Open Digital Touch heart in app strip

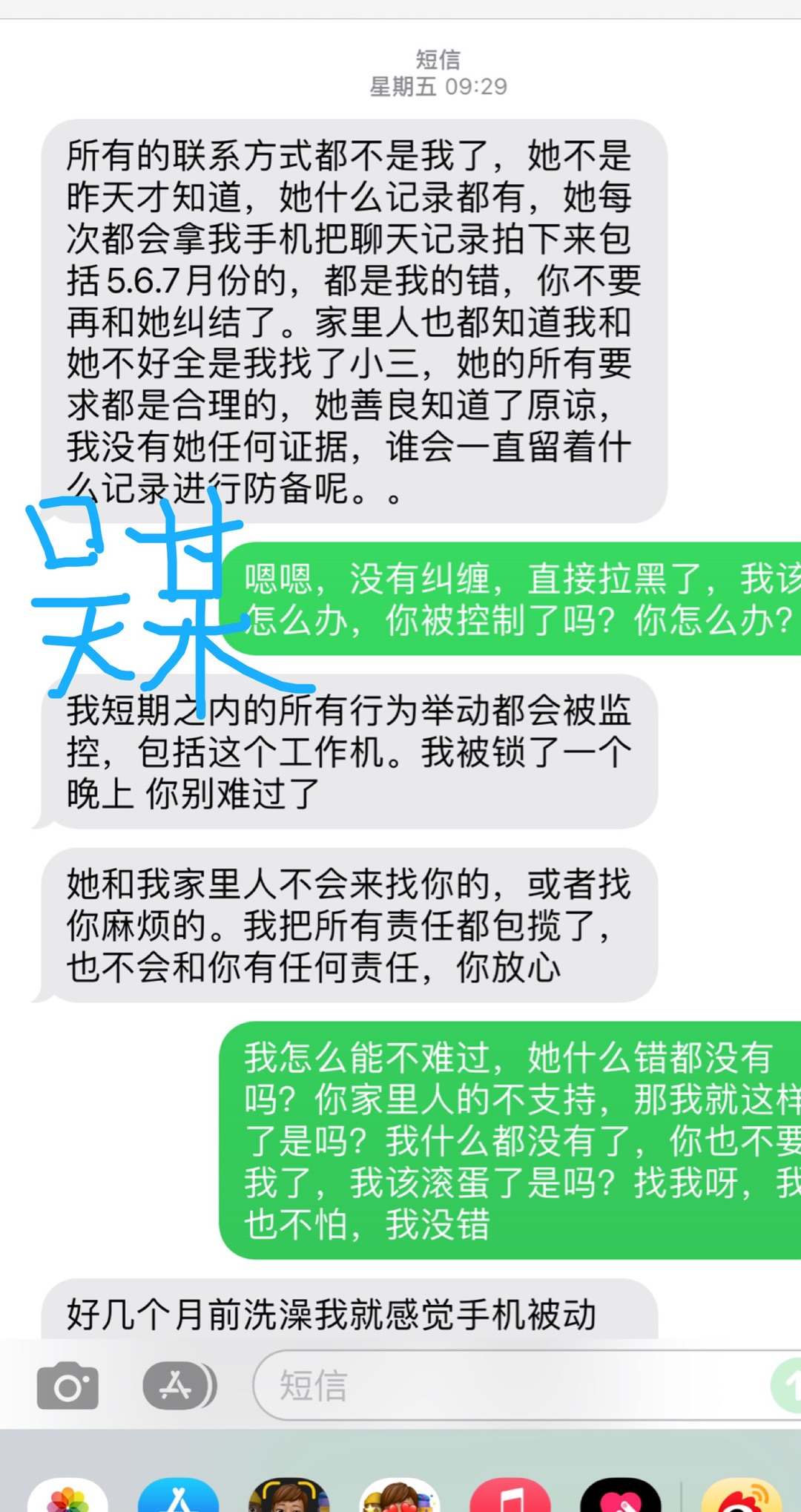tap(620, 1497)
